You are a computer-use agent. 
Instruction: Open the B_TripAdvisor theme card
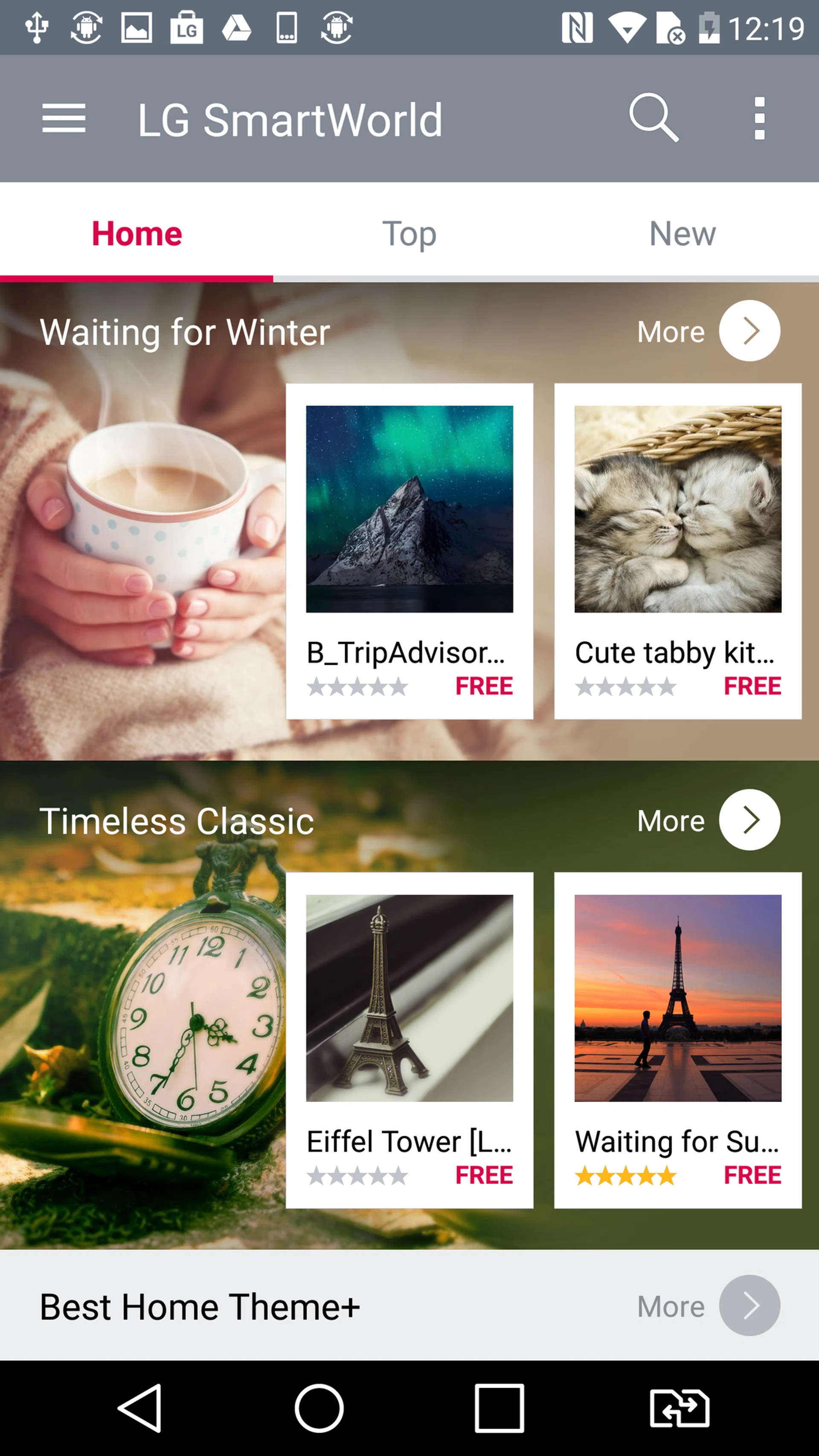tap(409, 551)
